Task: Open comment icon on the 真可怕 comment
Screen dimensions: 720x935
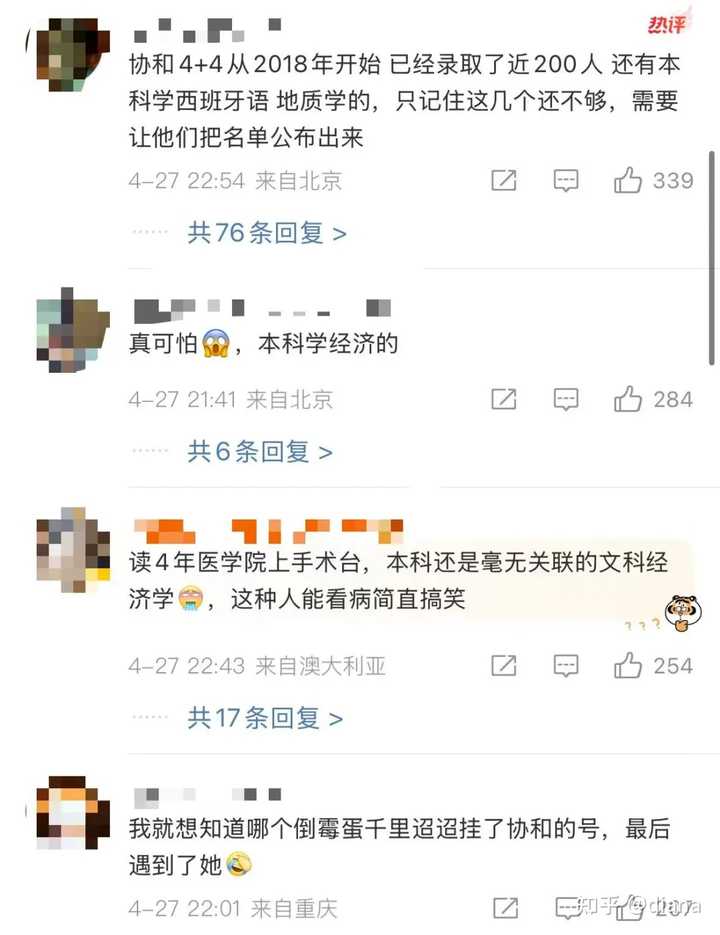Action: (x=566, y=400)
